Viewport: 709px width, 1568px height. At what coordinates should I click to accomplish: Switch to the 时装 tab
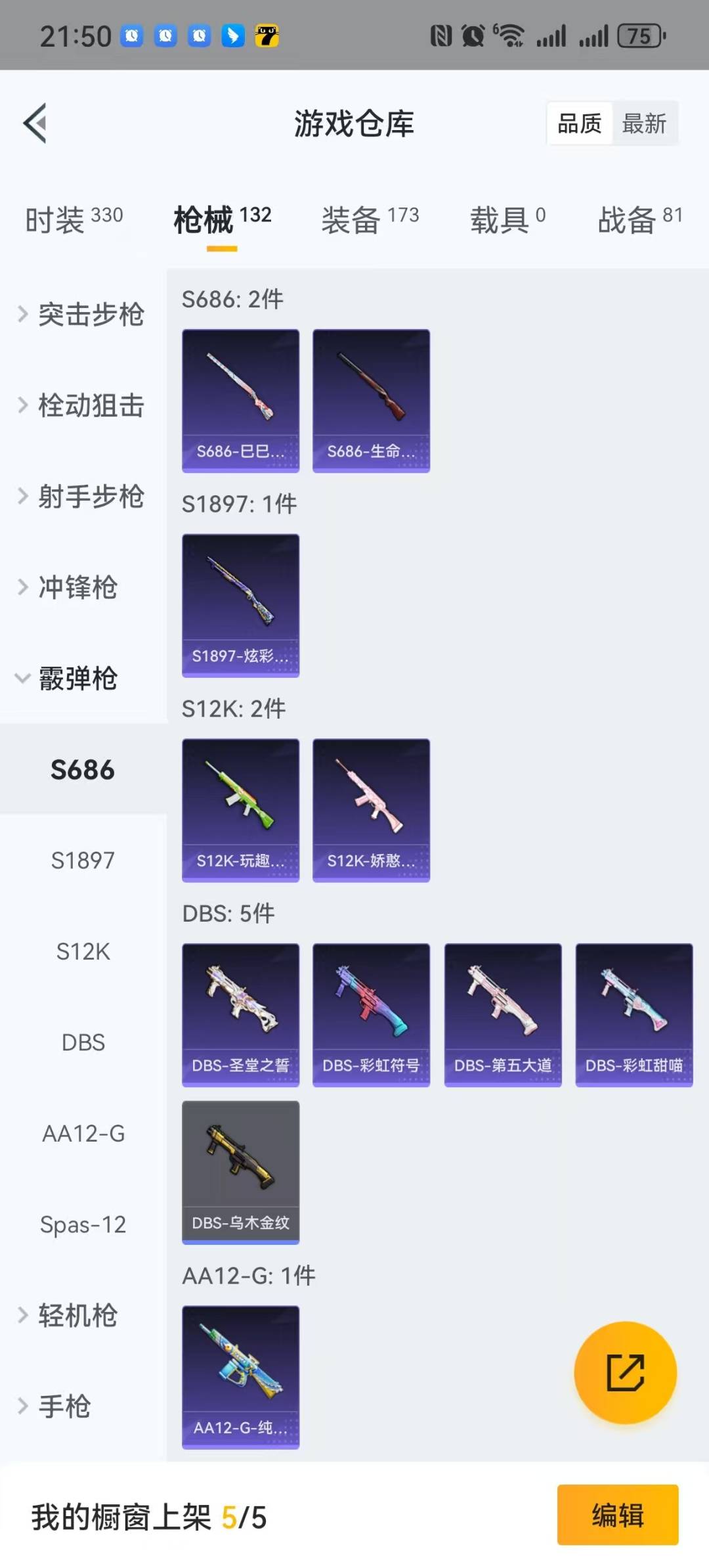pyautogui.click(x=74, y=219)
